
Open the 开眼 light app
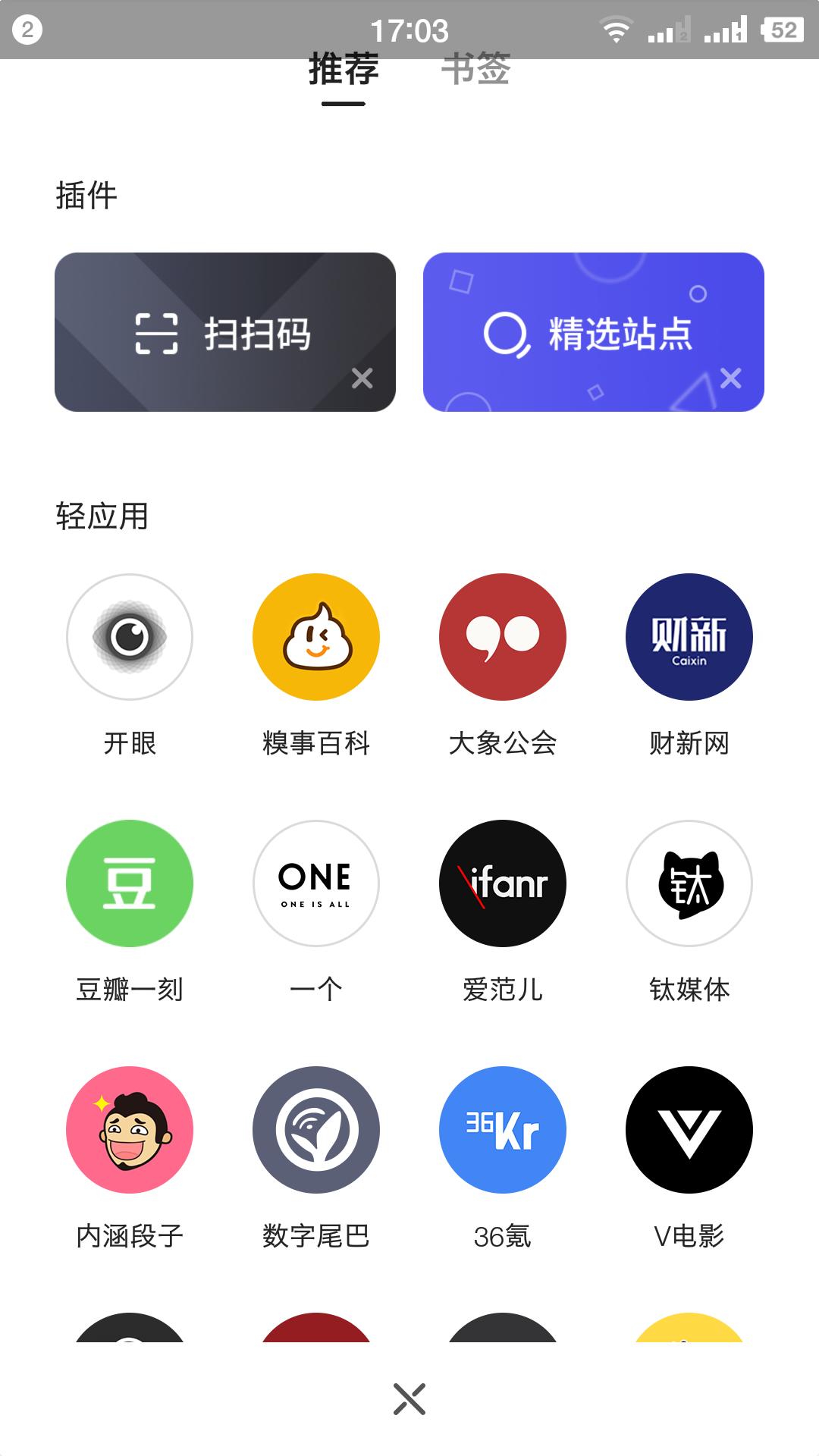[129, 638]
